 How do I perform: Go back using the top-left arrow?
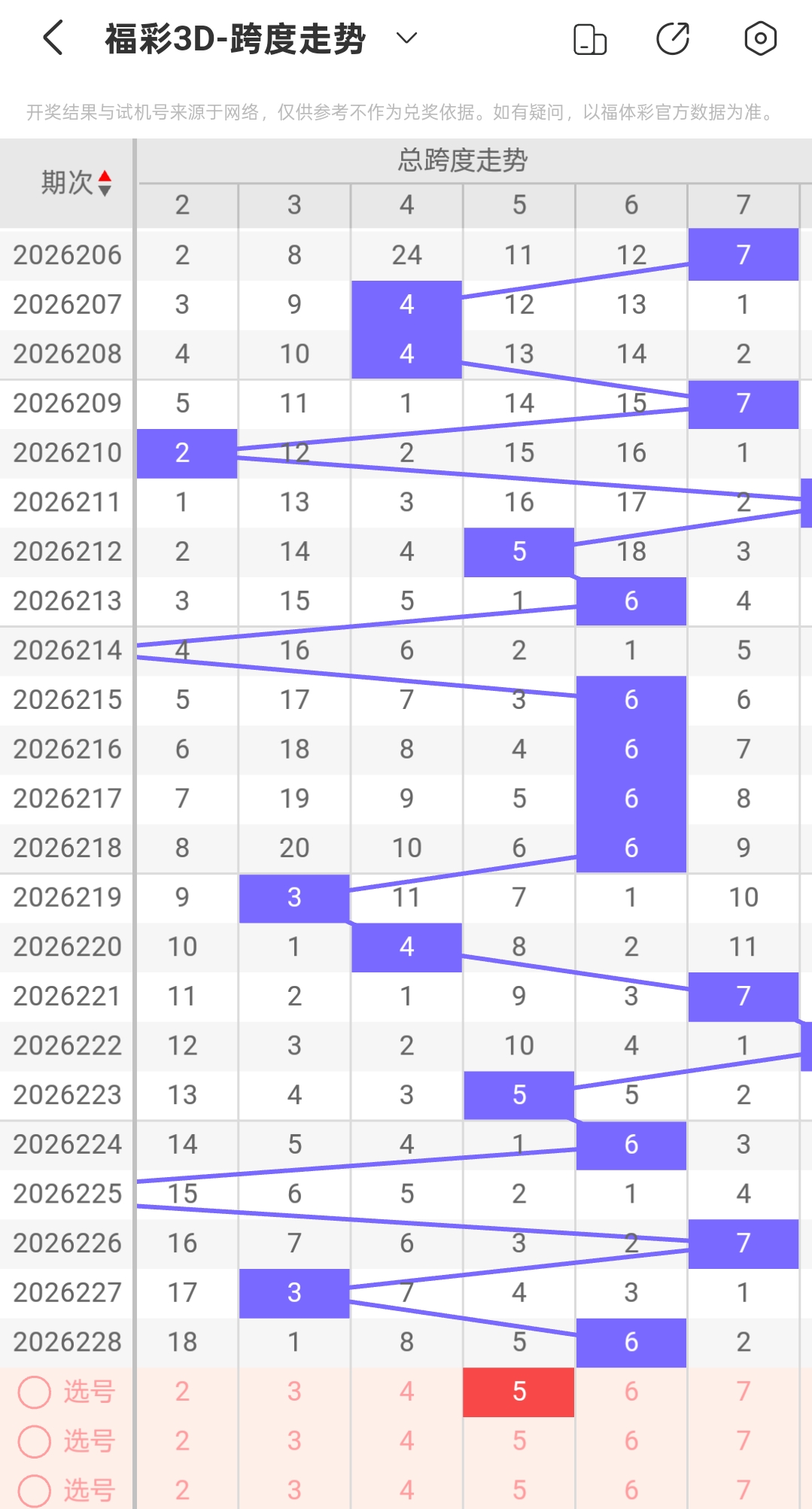(x=53, y=38)
